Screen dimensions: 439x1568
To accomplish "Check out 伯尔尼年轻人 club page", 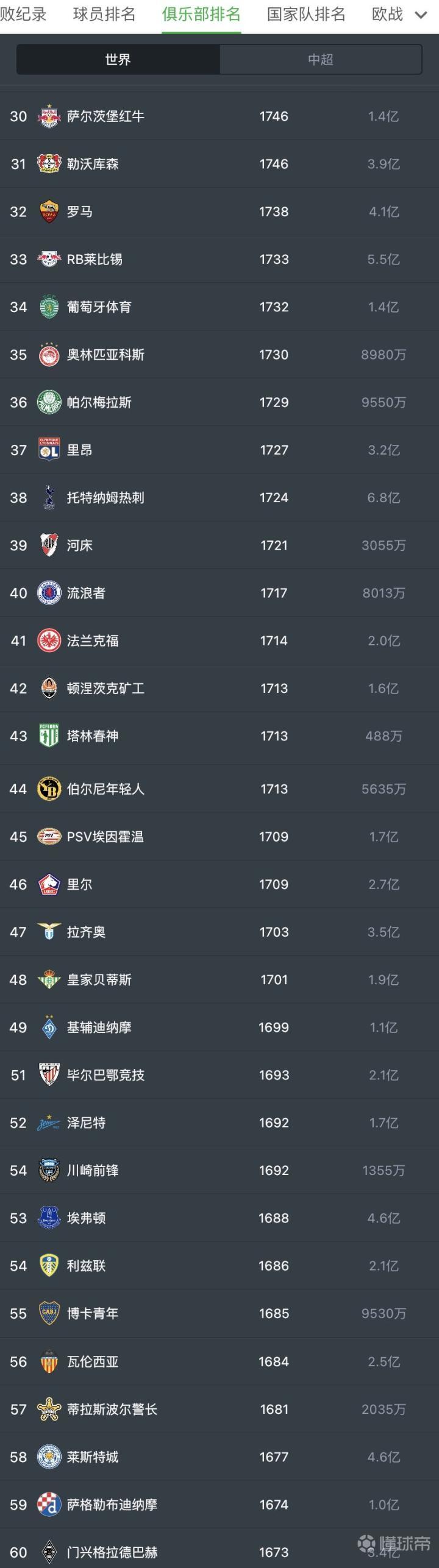I will pos(105,789).
